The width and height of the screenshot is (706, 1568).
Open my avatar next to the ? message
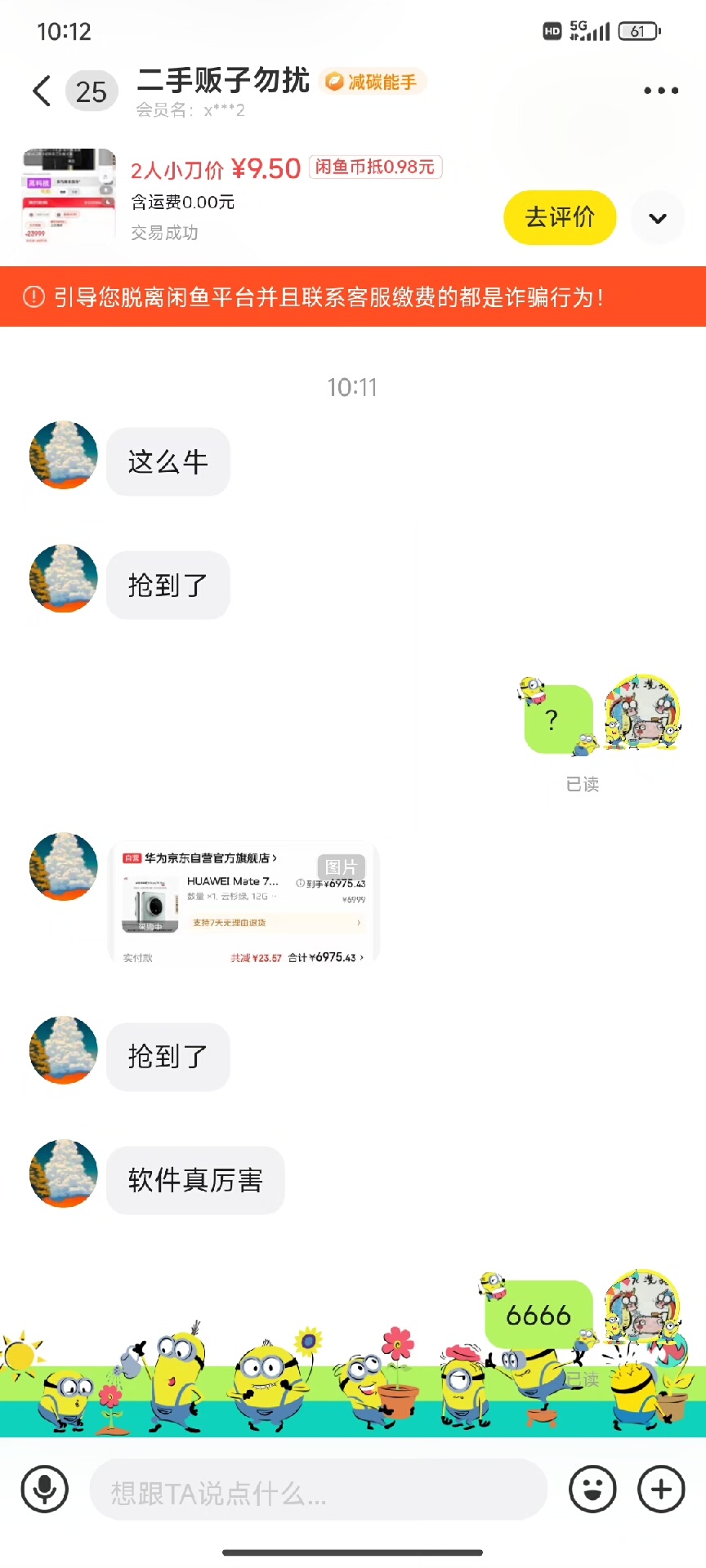pyautogui.click(x=642, y=712)
